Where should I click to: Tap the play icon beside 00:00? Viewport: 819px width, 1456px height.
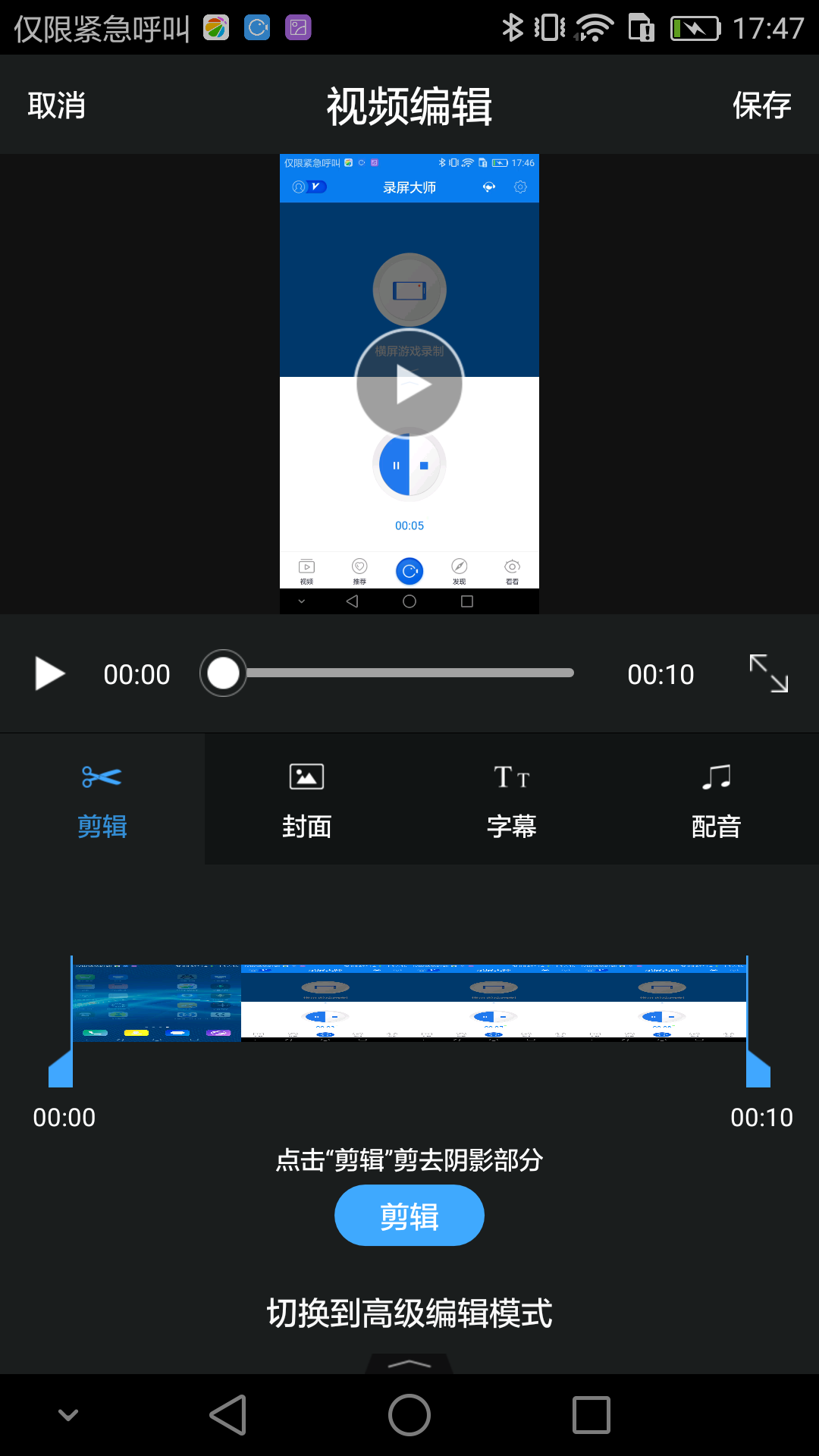coord(50,673)
